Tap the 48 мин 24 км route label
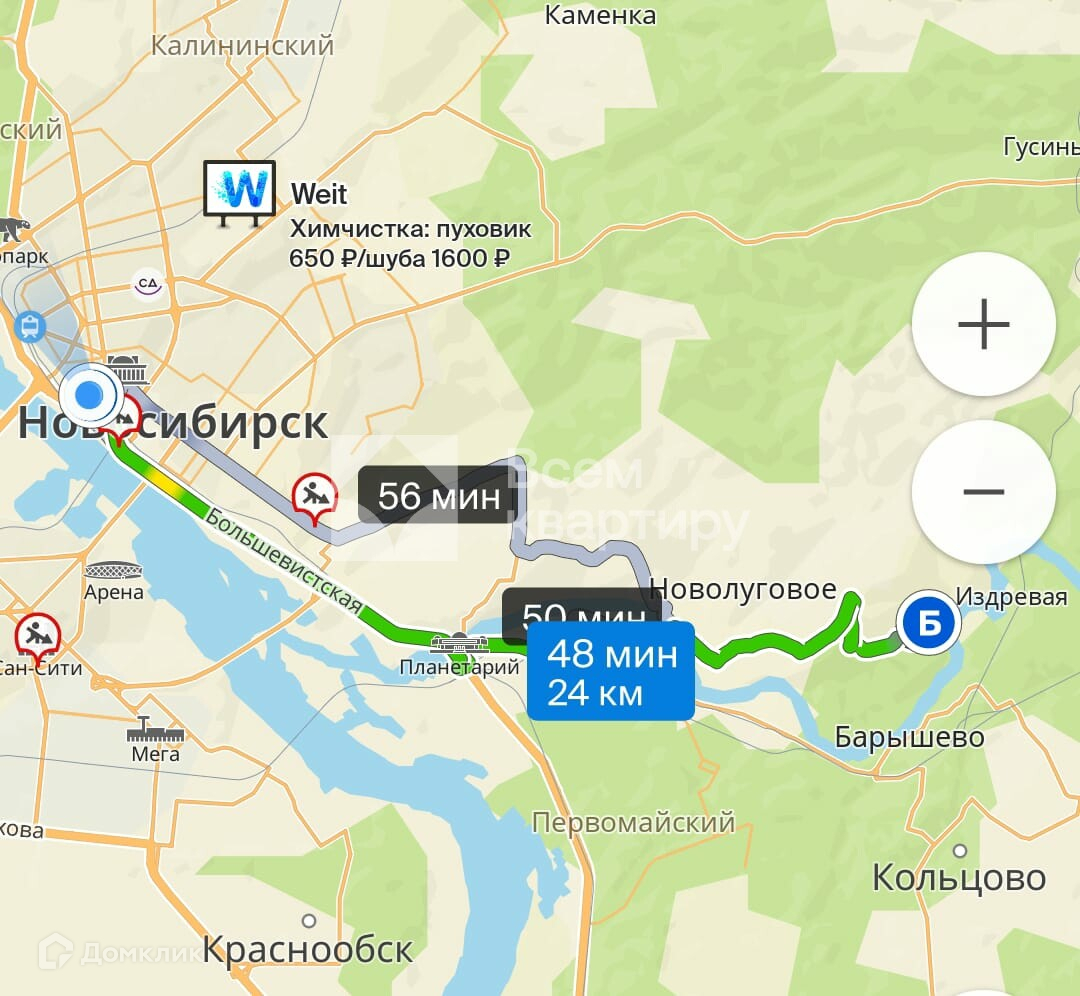 tap(611, 671)
